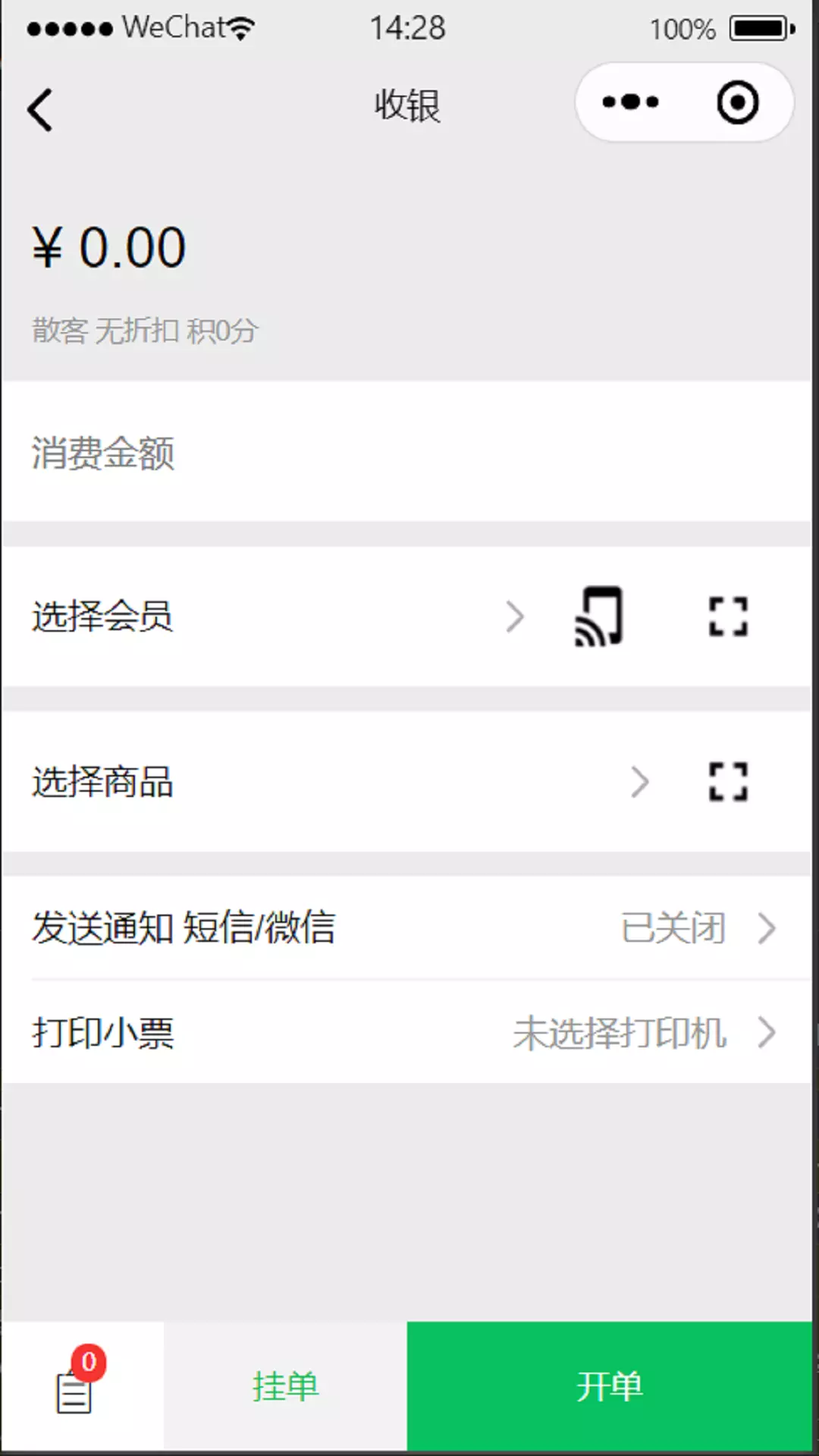Image resolution: width=819 pixels, height=1456 pixels.
Task: Scan member code in 选择会员 row
Action: coord(728,616)
